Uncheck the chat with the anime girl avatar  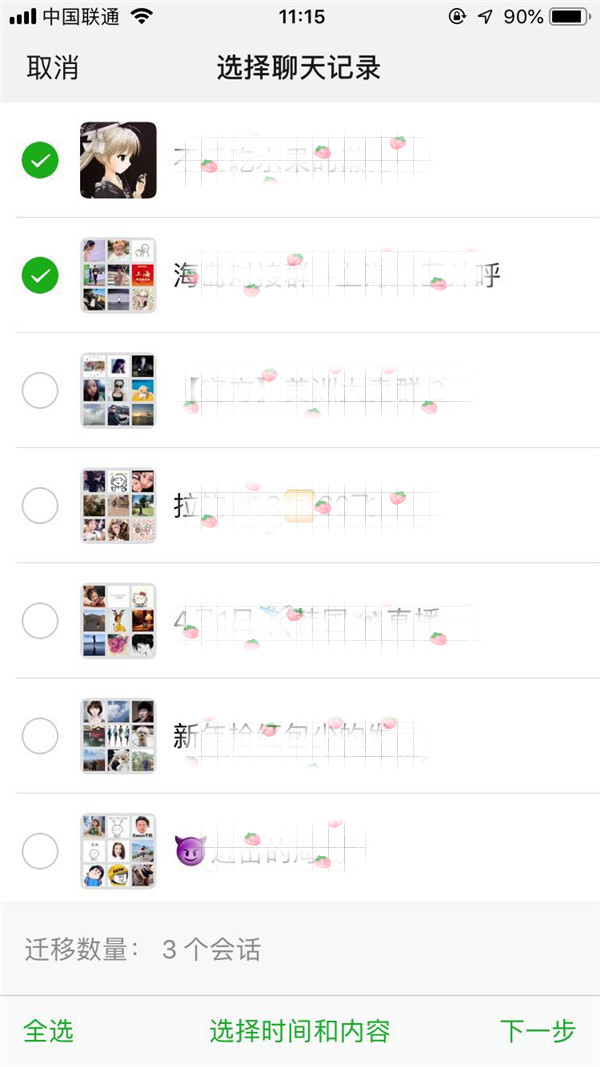[x=40, y=160]
